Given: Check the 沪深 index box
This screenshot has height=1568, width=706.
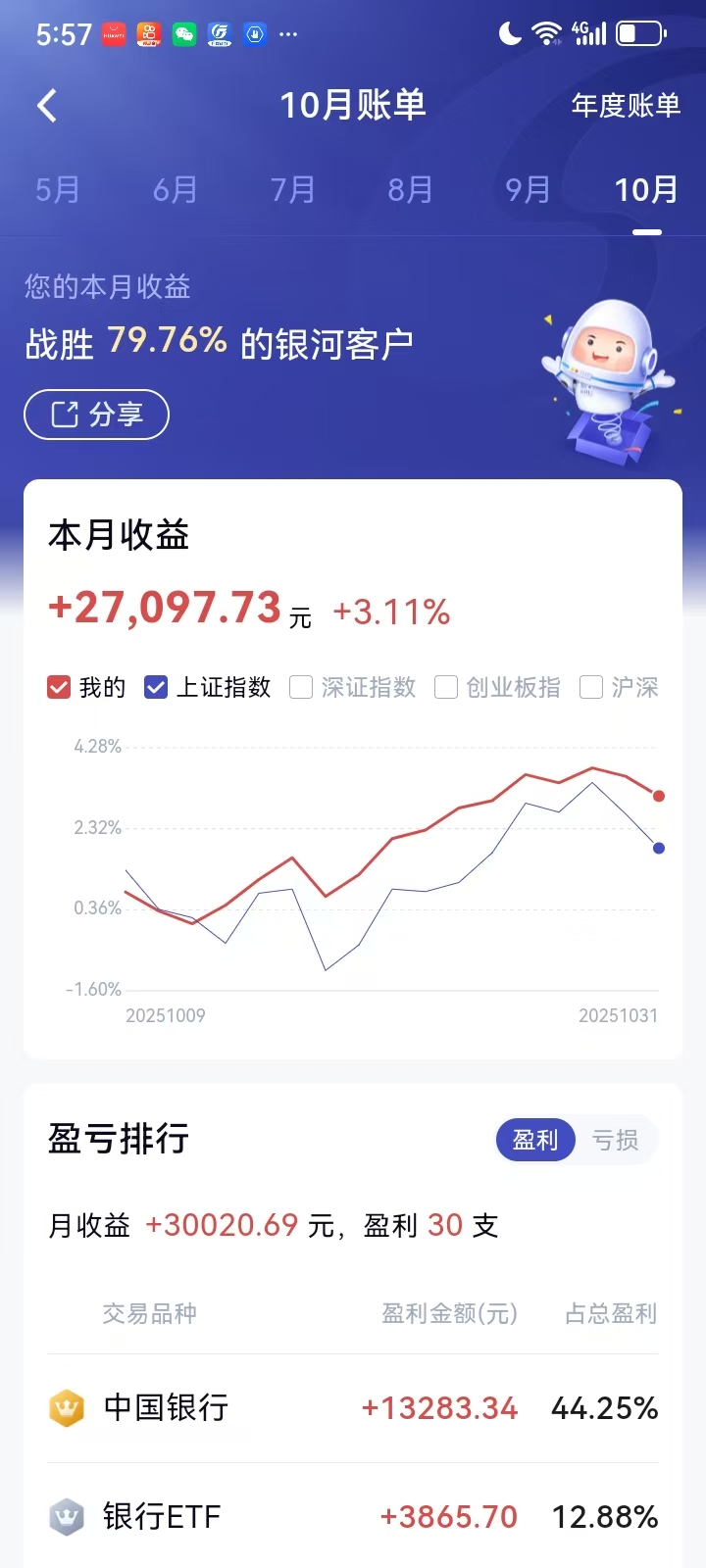Looking at the screenshot, I should pyautogui.click(x=591, y=687).
